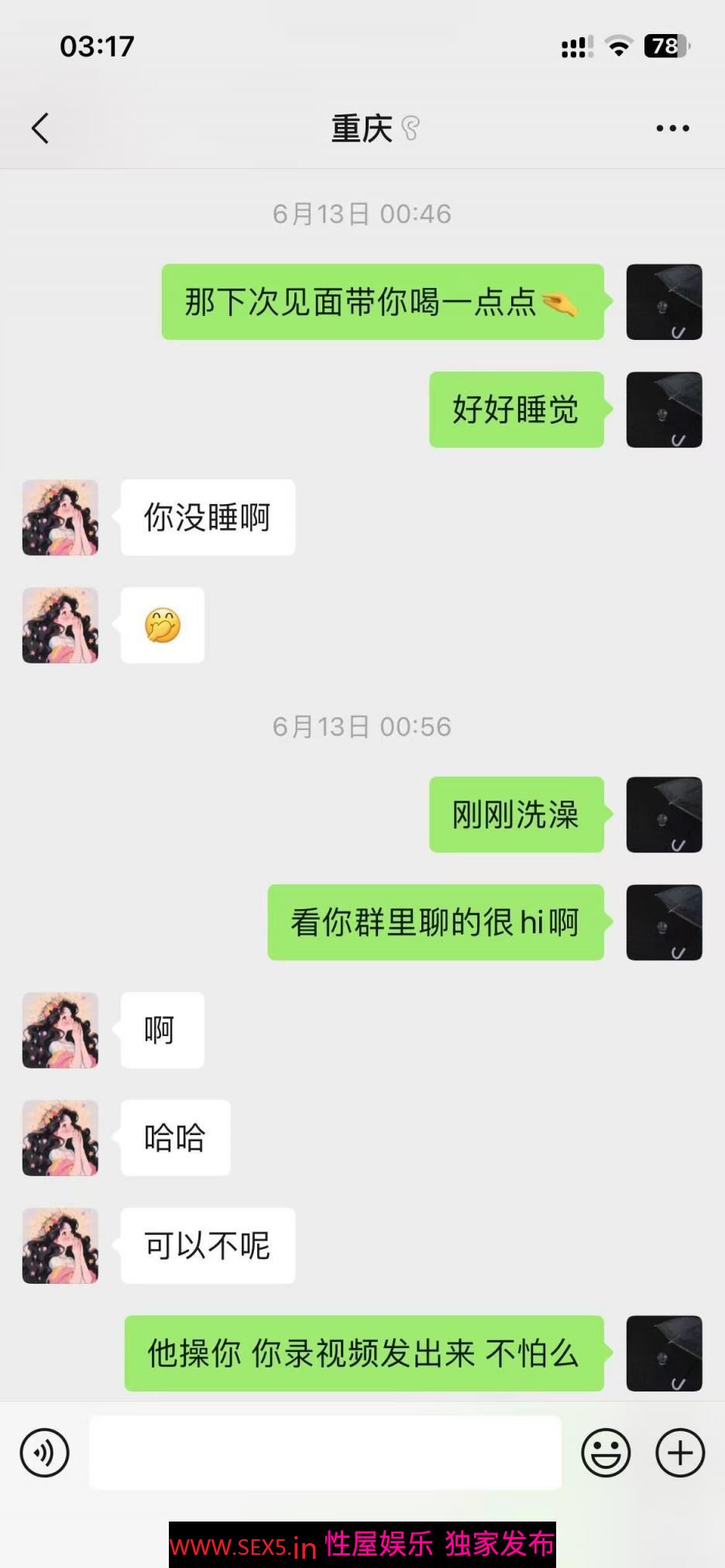Screen dimensions: 725x1568
Task: Switch to voice message input
Action: pyautogui.click(x=45, y=1453)
